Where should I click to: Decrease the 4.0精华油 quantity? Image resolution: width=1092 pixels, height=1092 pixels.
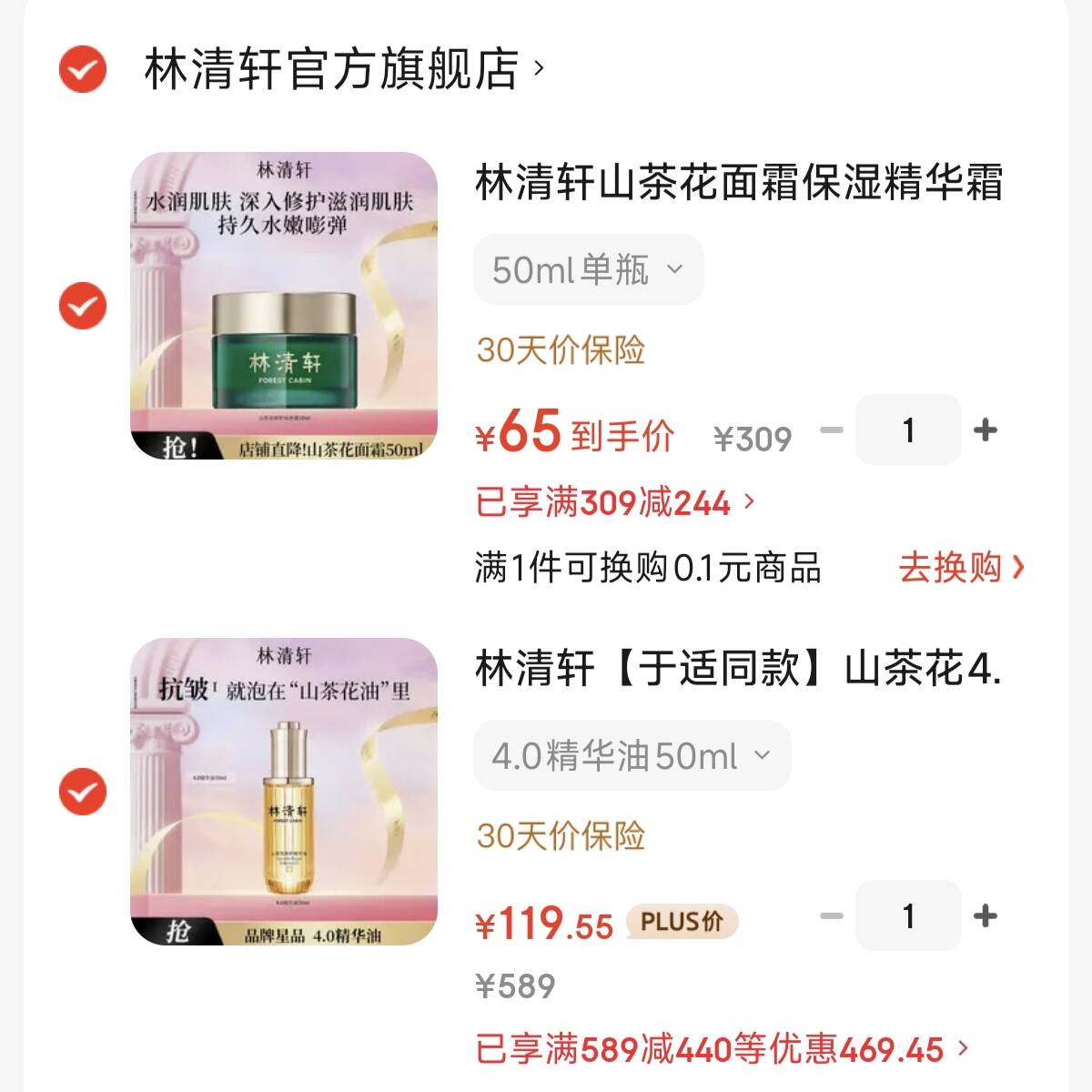[832, 915]
